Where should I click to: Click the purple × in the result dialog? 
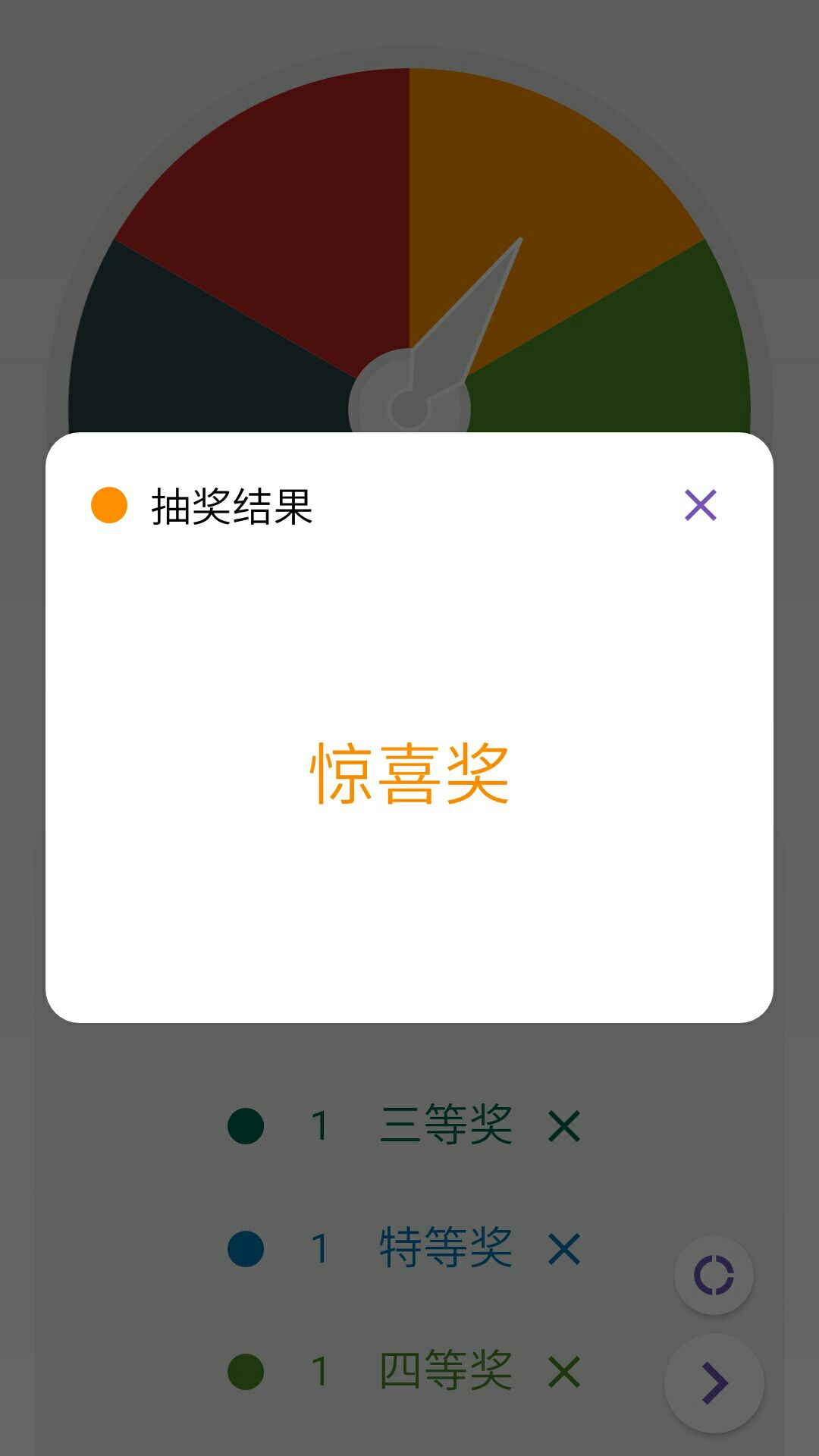[702, 504]
